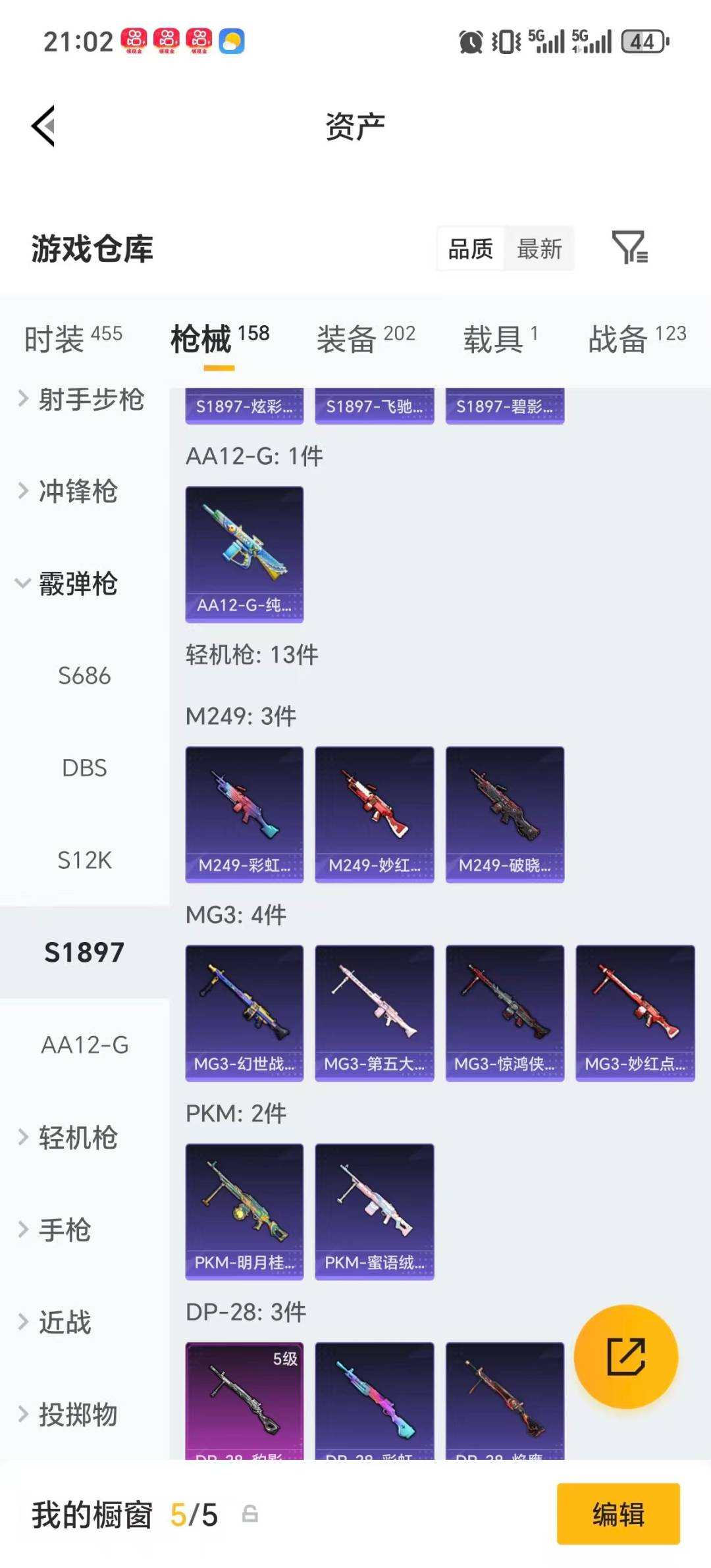Select S1897 in the sidebar
The width and height of the screenshot is (711, 1568).
tap(84, 952)
